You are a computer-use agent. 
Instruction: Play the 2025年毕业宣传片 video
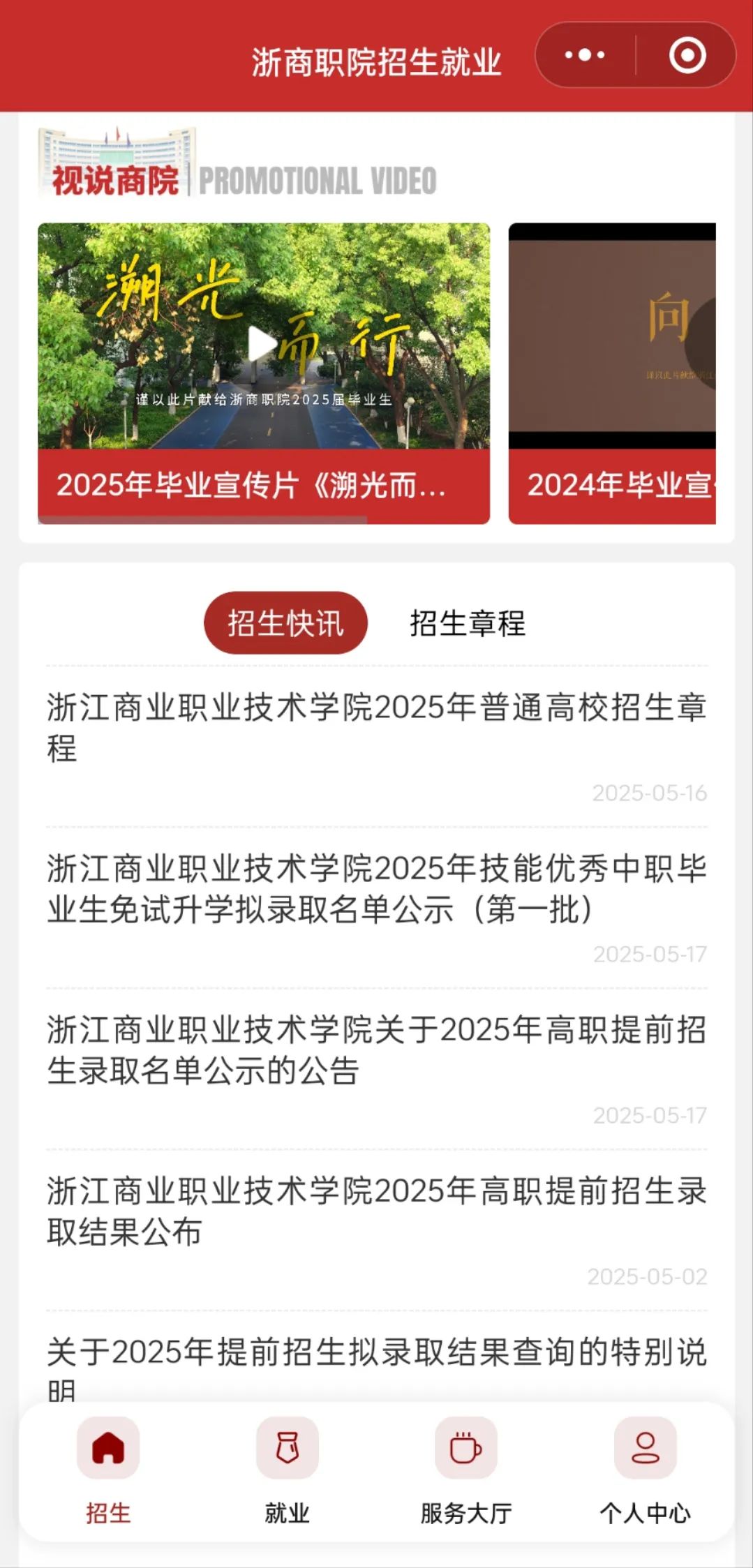click(x=262, y=343)
